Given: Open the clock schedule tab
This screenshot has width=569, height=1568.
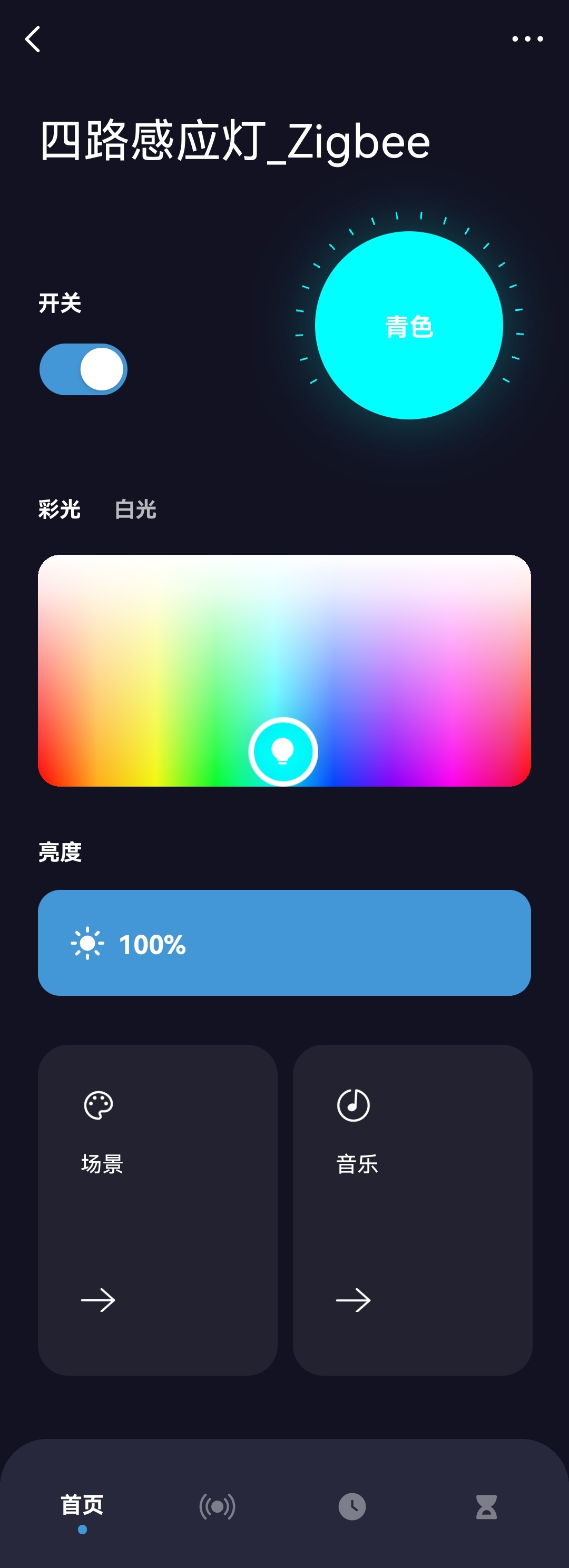Looking at the screenshot, I should pos(352,1506).
